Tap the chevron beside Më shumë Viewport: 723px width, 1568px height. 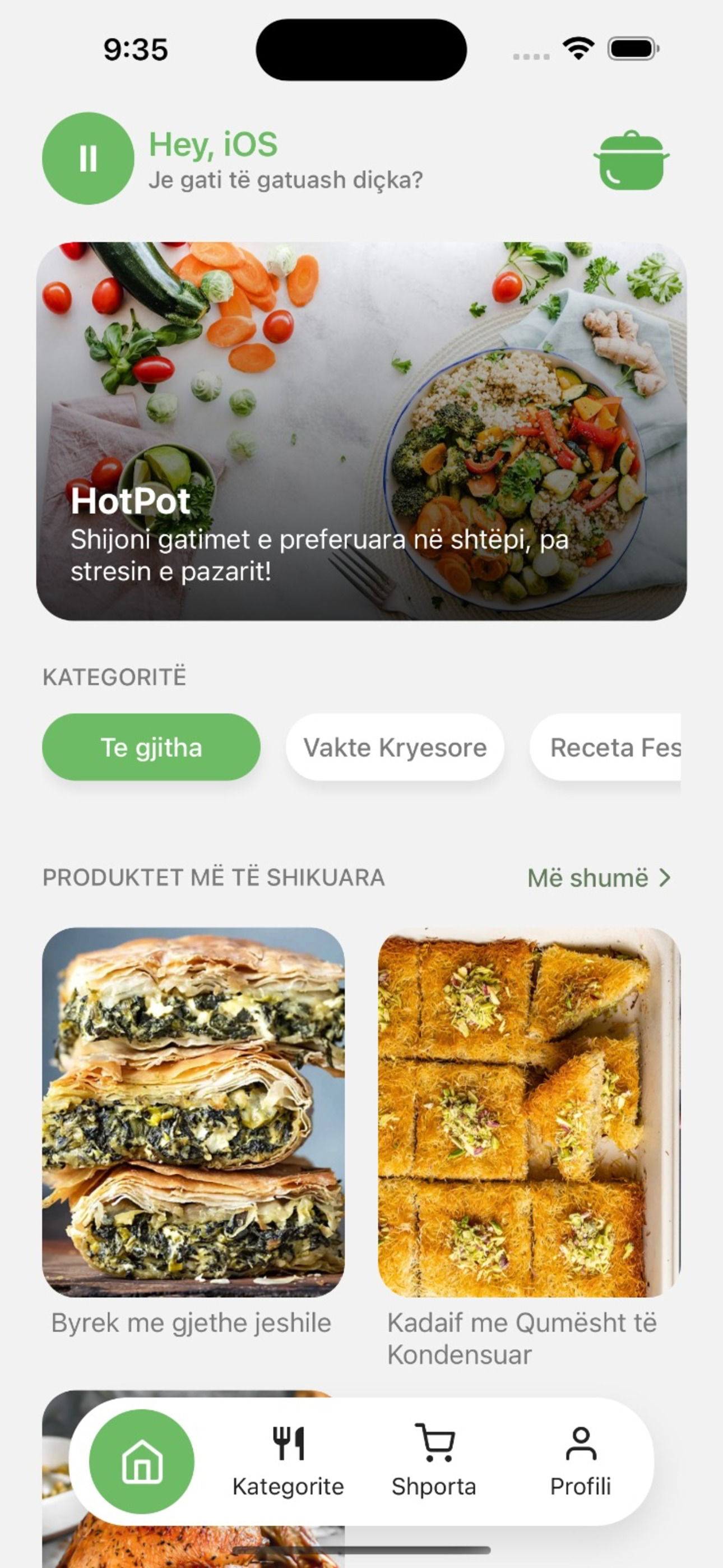click(664, 878)
